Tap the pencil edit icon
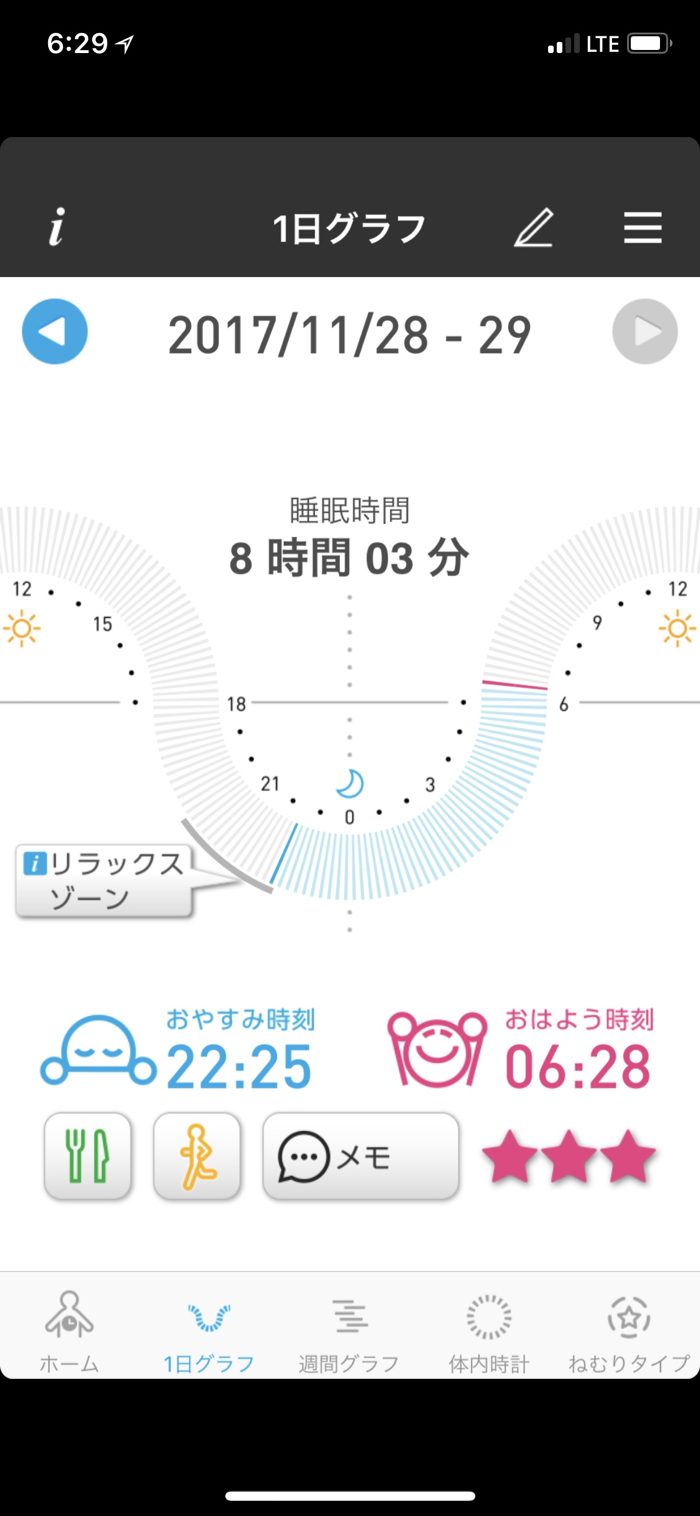 [x=533, y=229]
